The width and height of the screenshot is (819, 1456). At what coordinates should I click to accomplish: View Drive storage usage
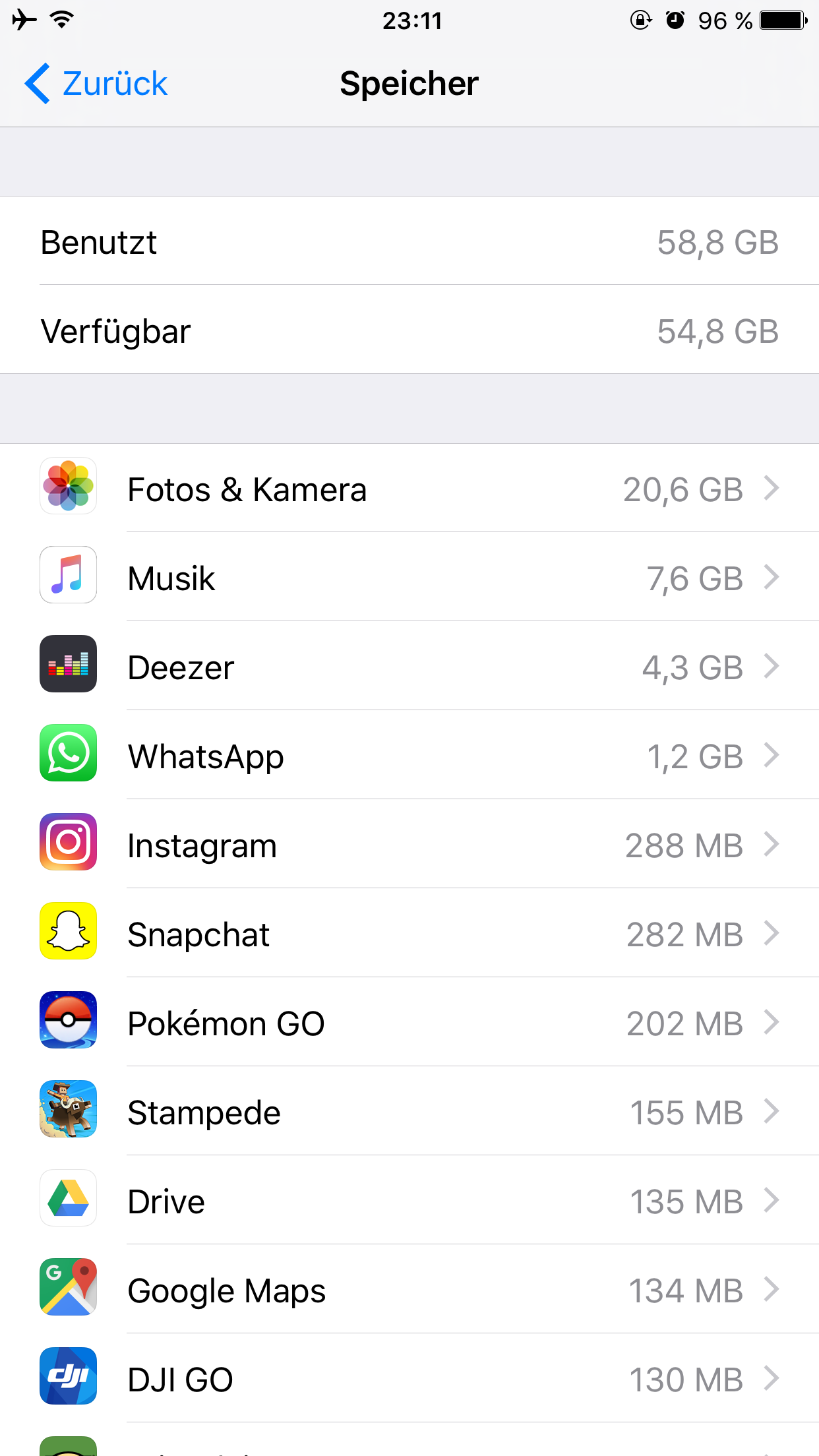409,1200
